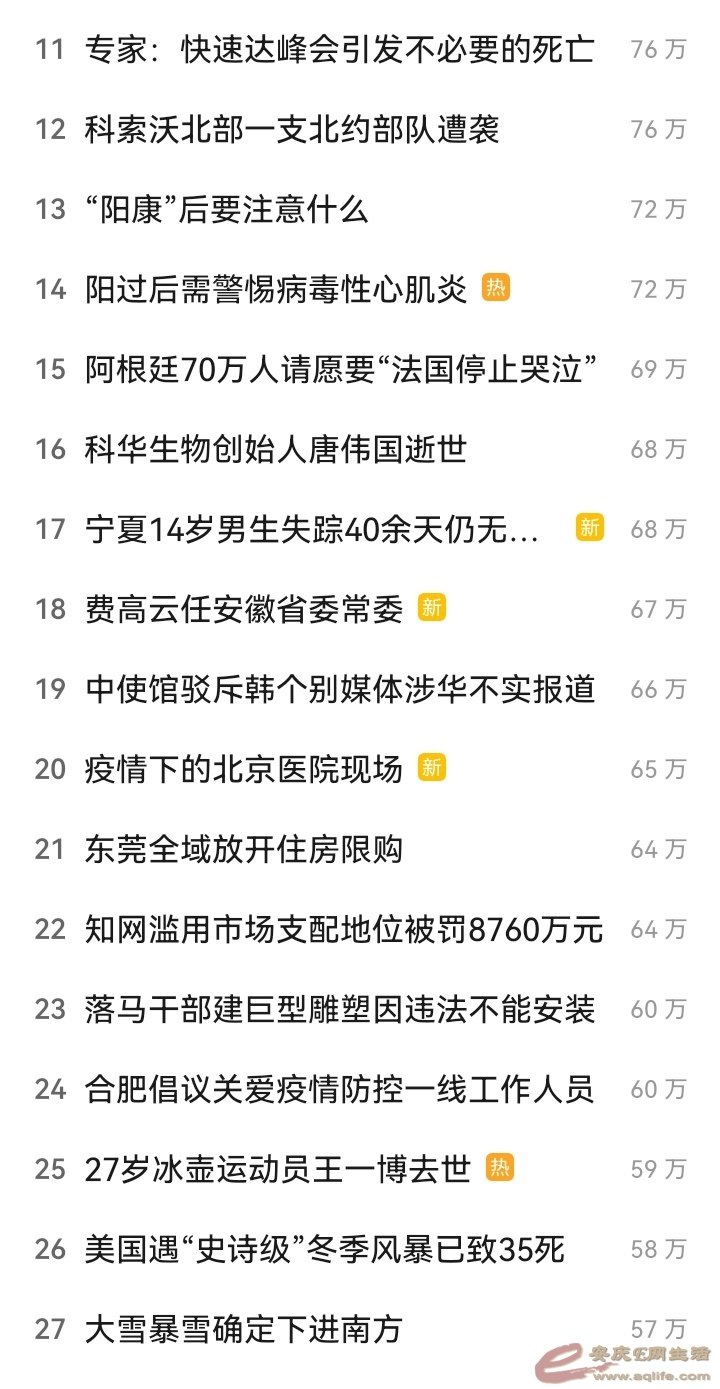The height and width of the screenshot is (1389, 720).
Task: View topic “阳康”后要注意什么
Action: click(x=227, y=209)
